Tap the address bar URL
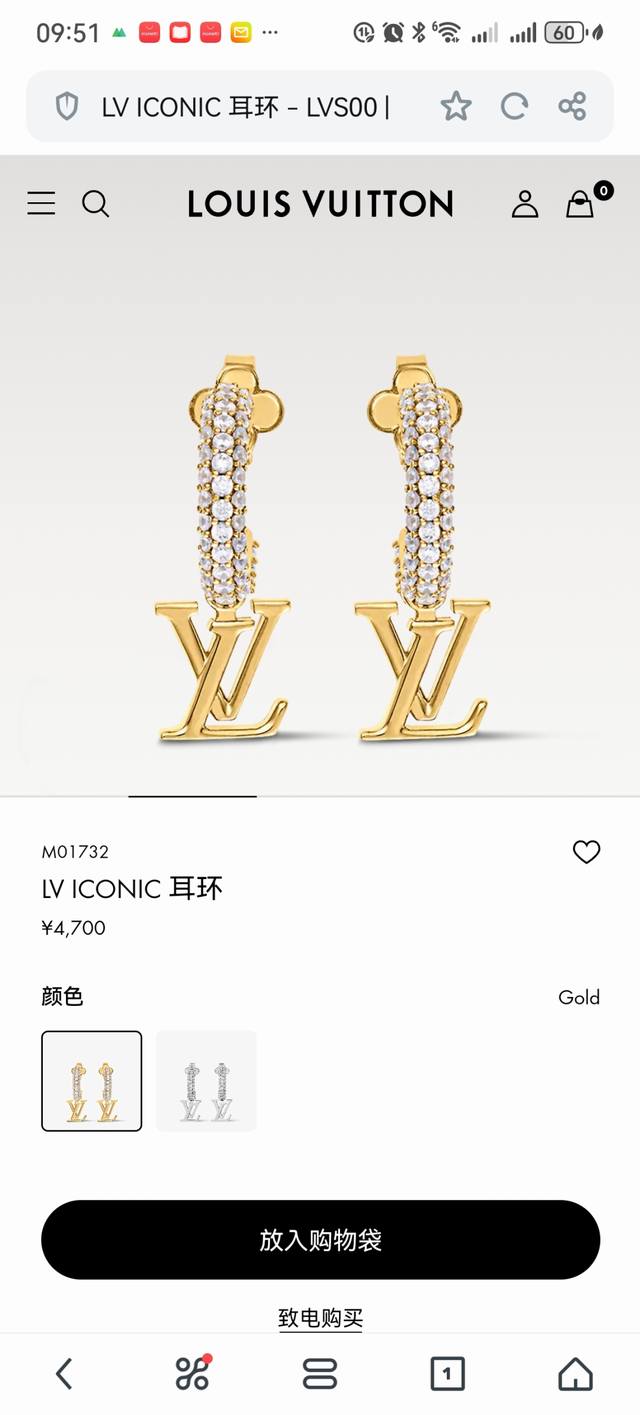 (x=245, y=106)
